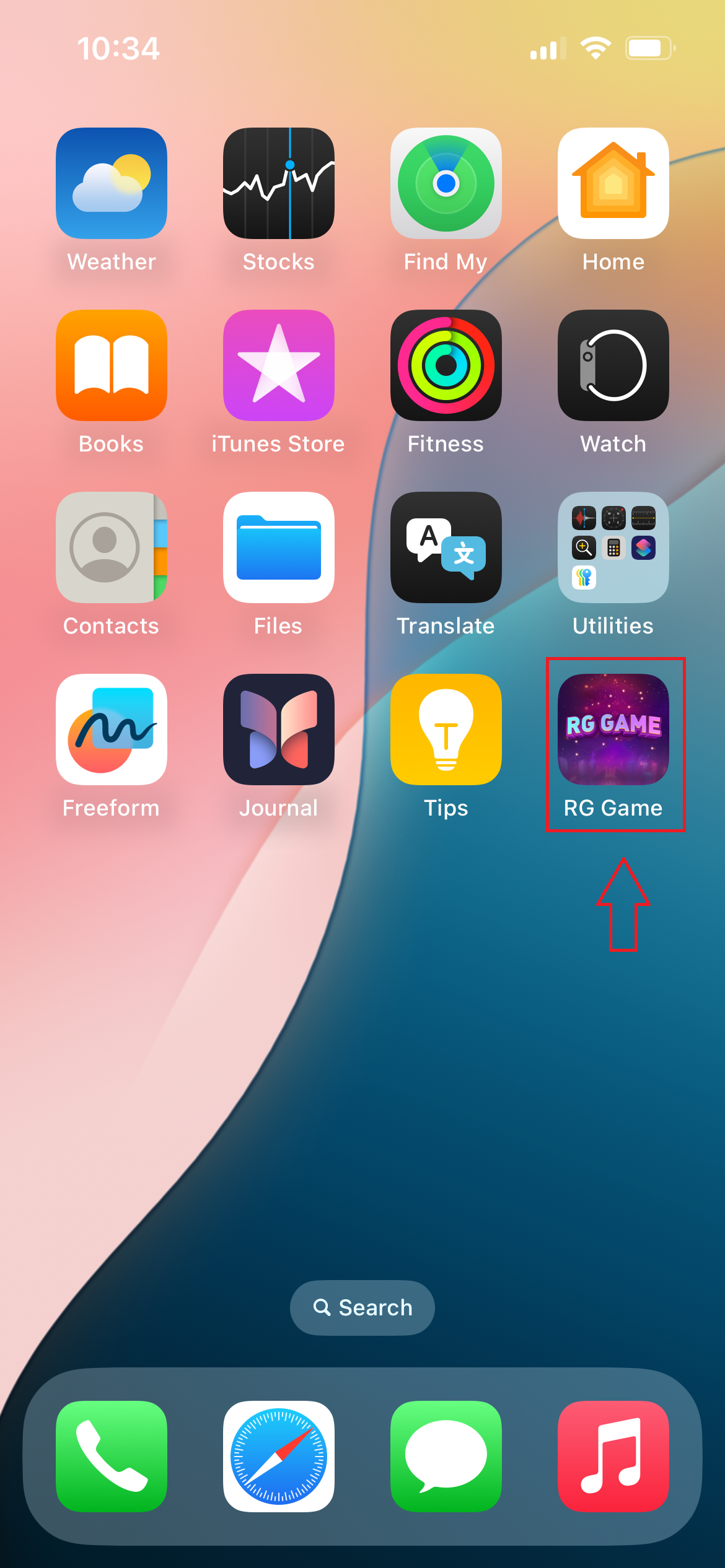The image size is (725, 1568).
Task: Launch Safari from the dock
Action: 279,1456
